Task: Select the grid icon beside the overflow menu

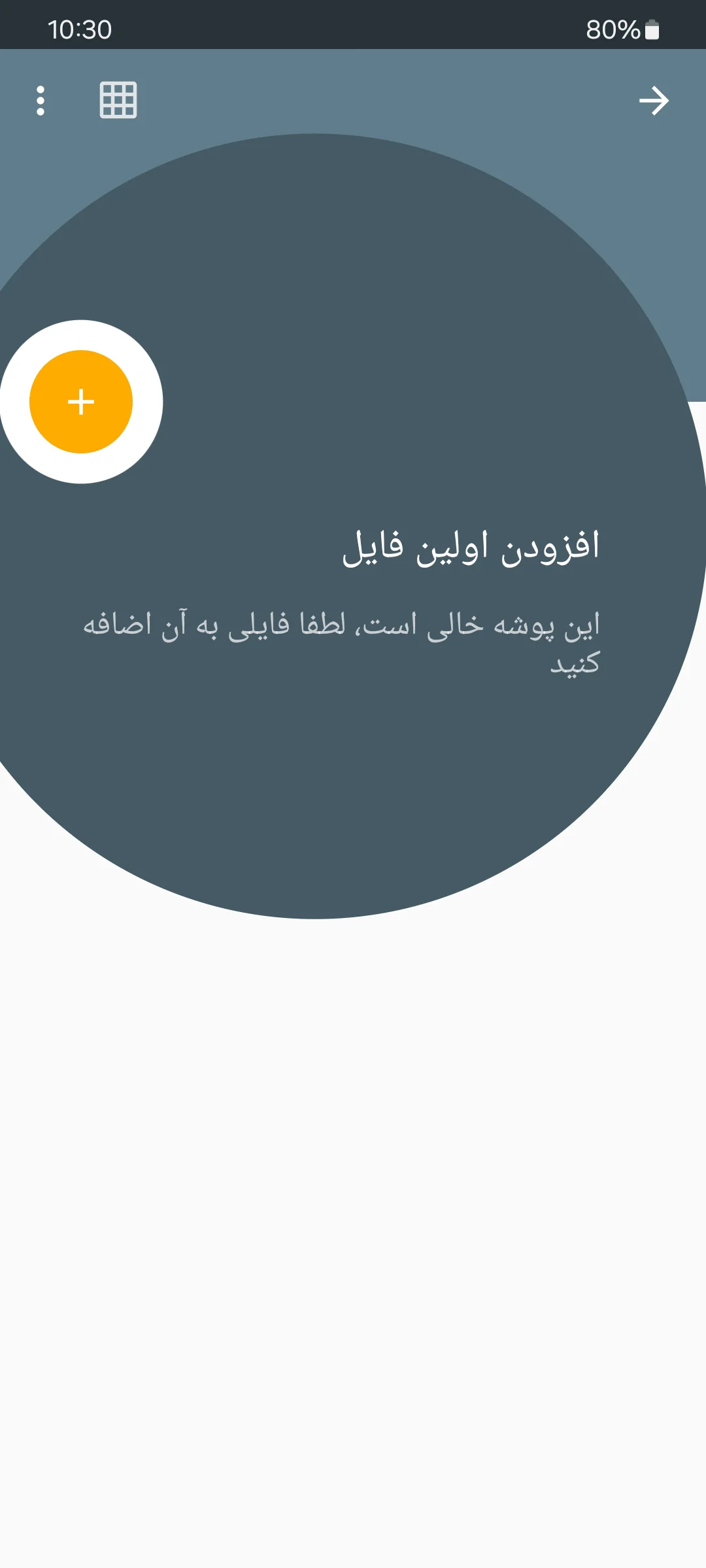Action: (x=118, y=101)
